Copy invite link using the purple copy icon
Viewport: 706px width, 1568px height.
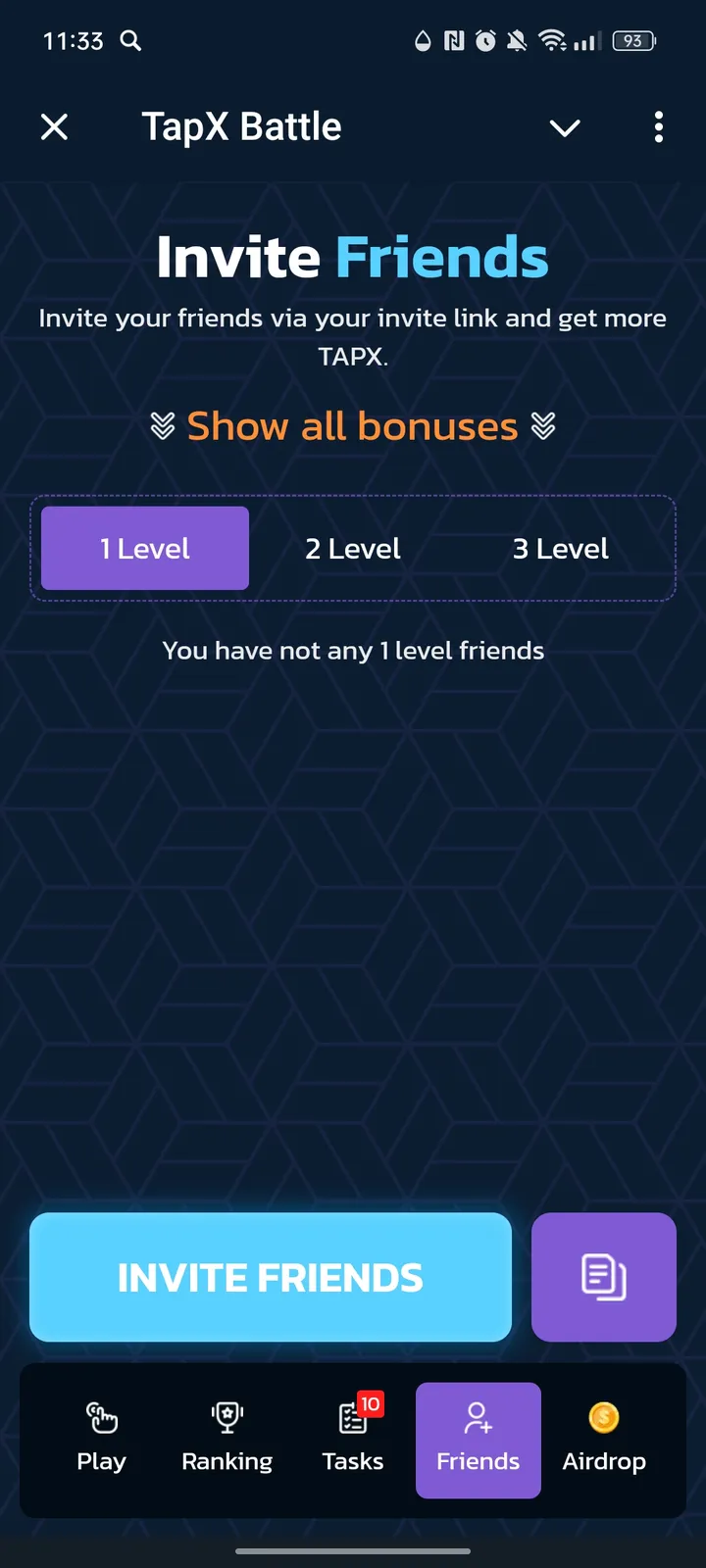(604, 1277)
